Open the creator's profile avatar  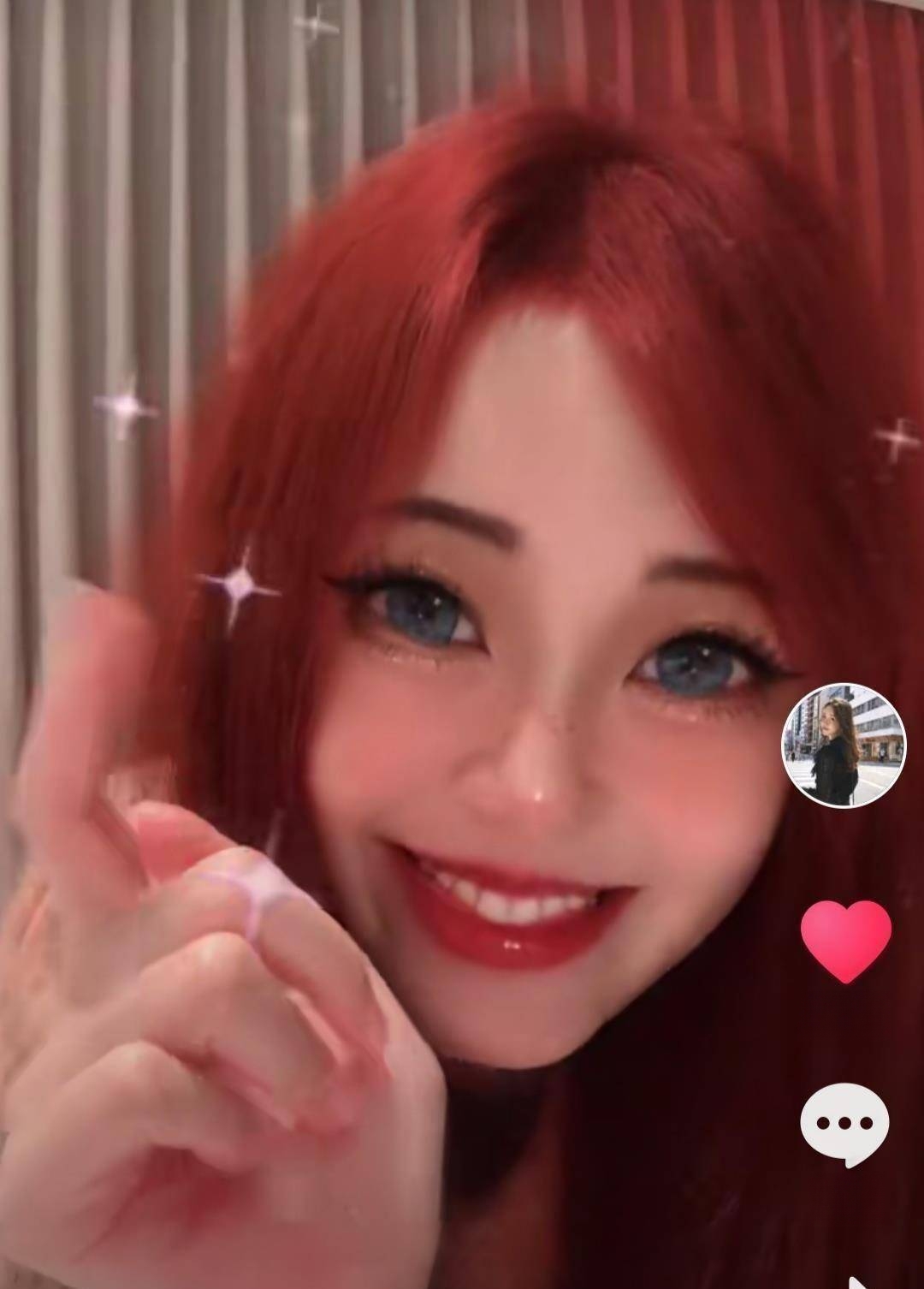[844, 745]
